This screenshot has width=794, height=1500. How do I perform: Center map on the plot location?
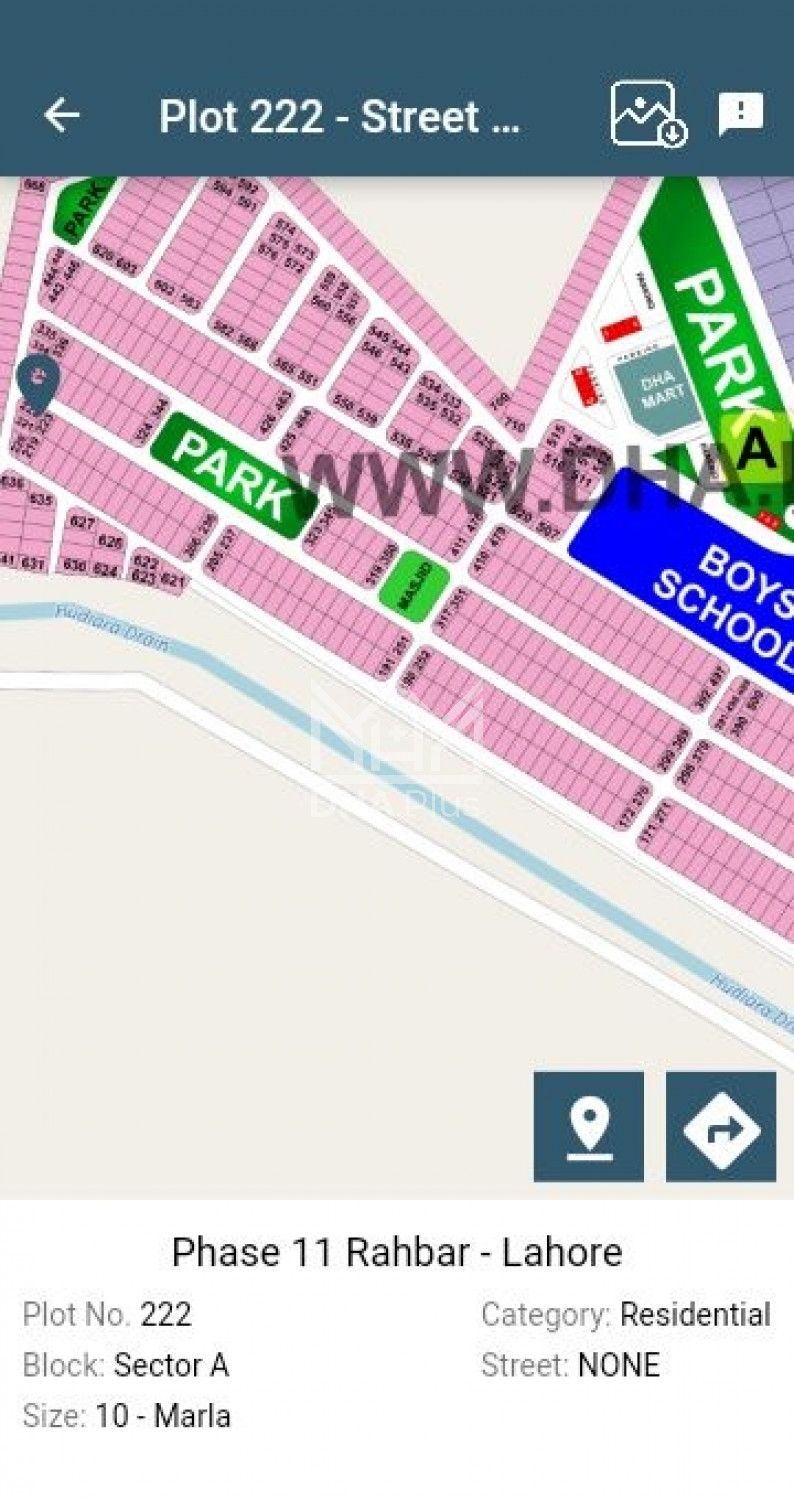point(588,1127)
